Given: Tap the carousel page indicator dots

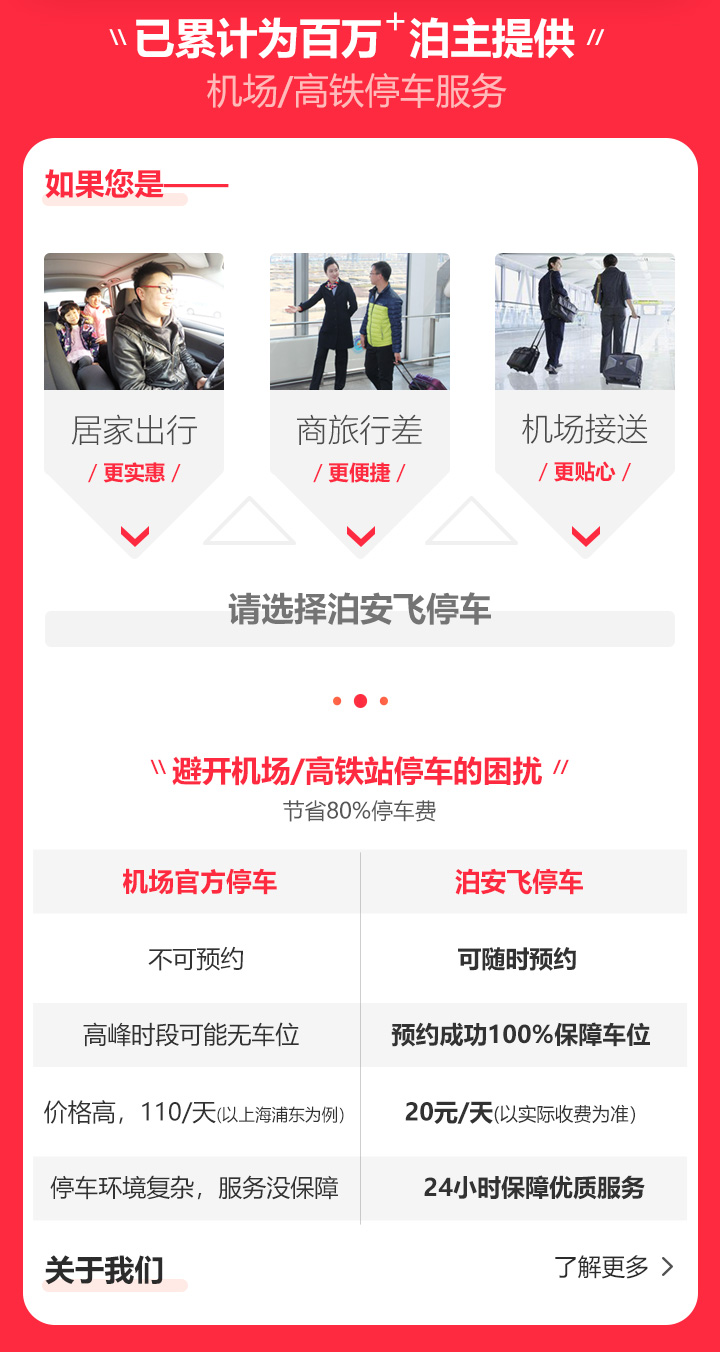Looking at the screenshot, I should (x=360, y=701).
